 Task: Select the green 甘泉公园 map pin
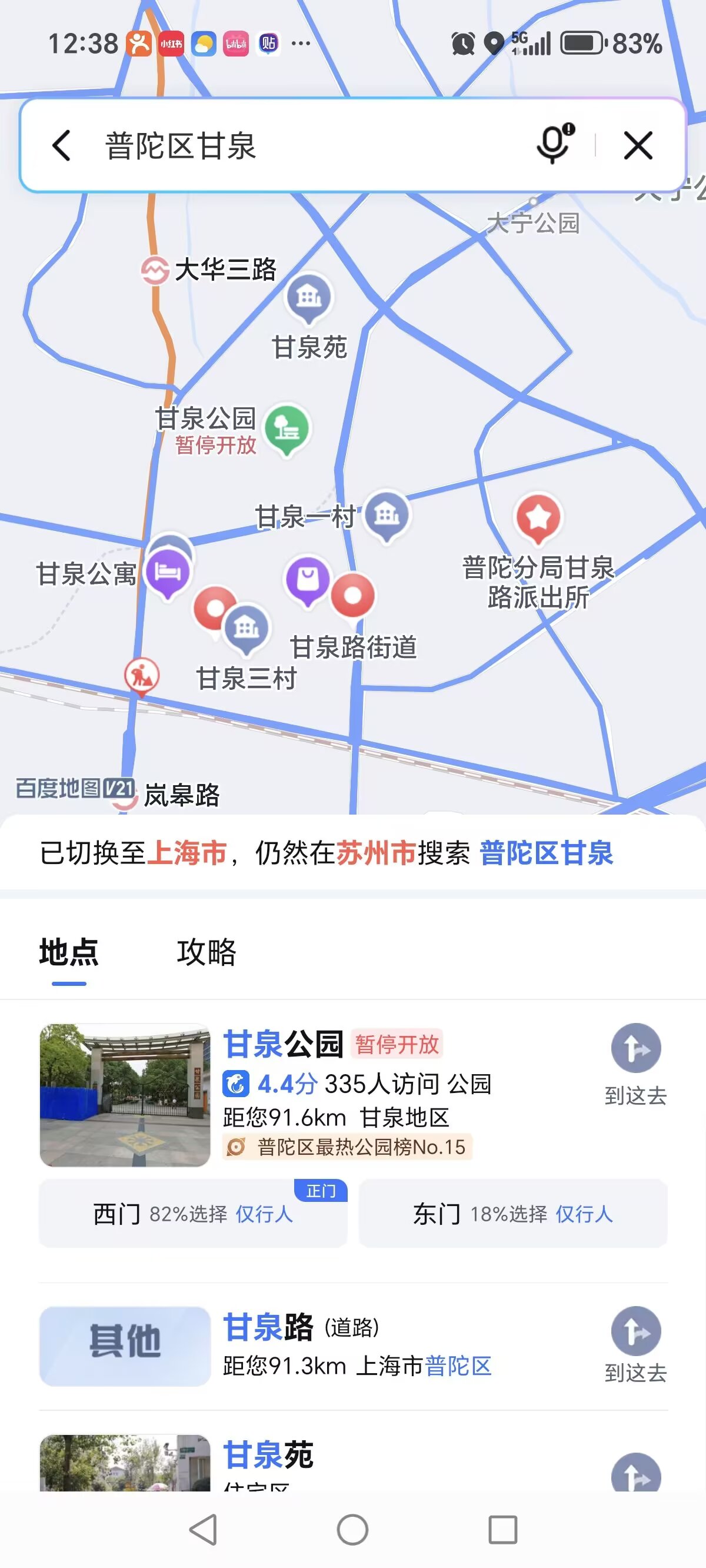(x=287, y=428)
